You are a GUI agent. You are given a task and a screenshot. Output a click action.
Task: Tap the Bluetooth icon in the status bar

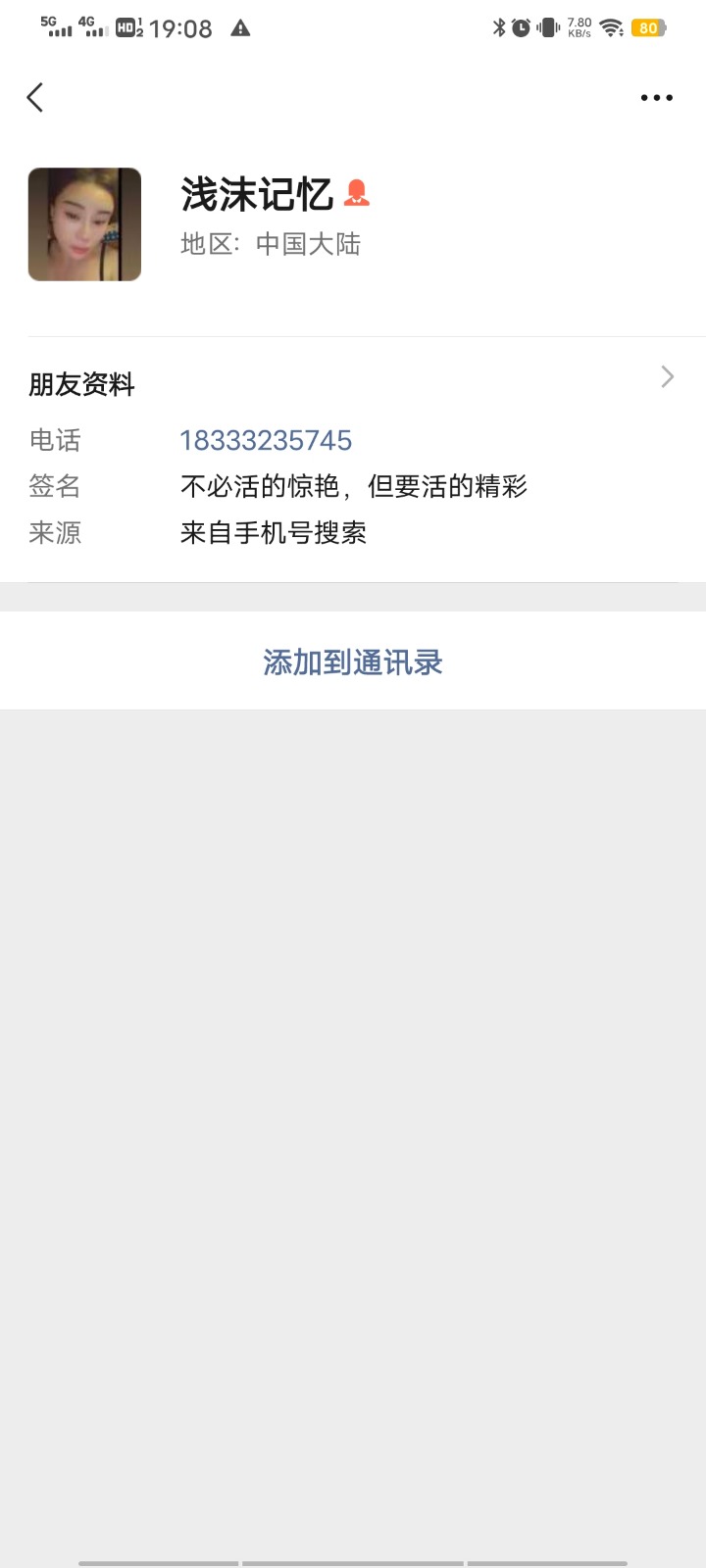pyautogui.click(x=499, y=27)
